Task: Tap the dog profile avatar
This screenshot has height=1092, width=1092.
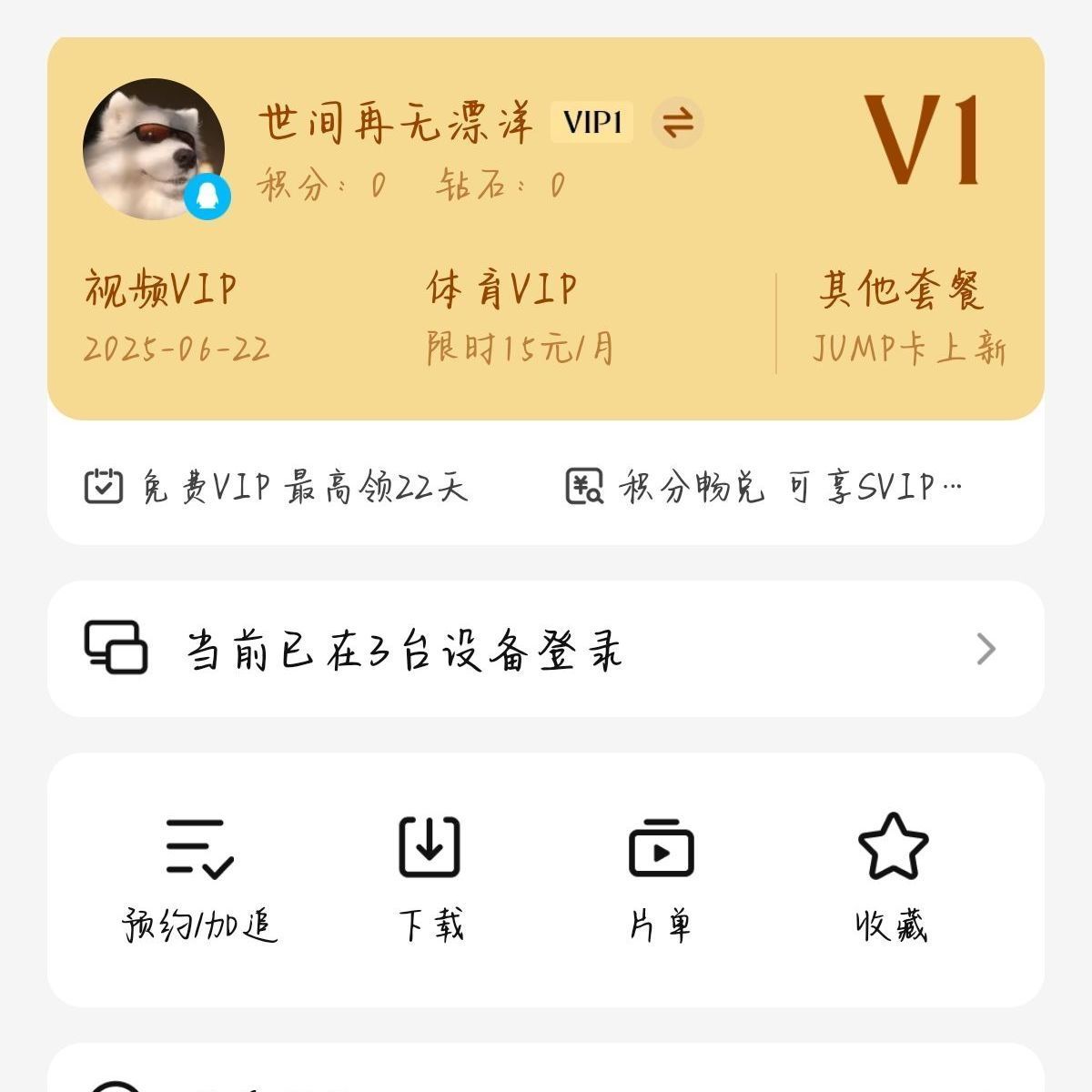Action: coord(154,148)
